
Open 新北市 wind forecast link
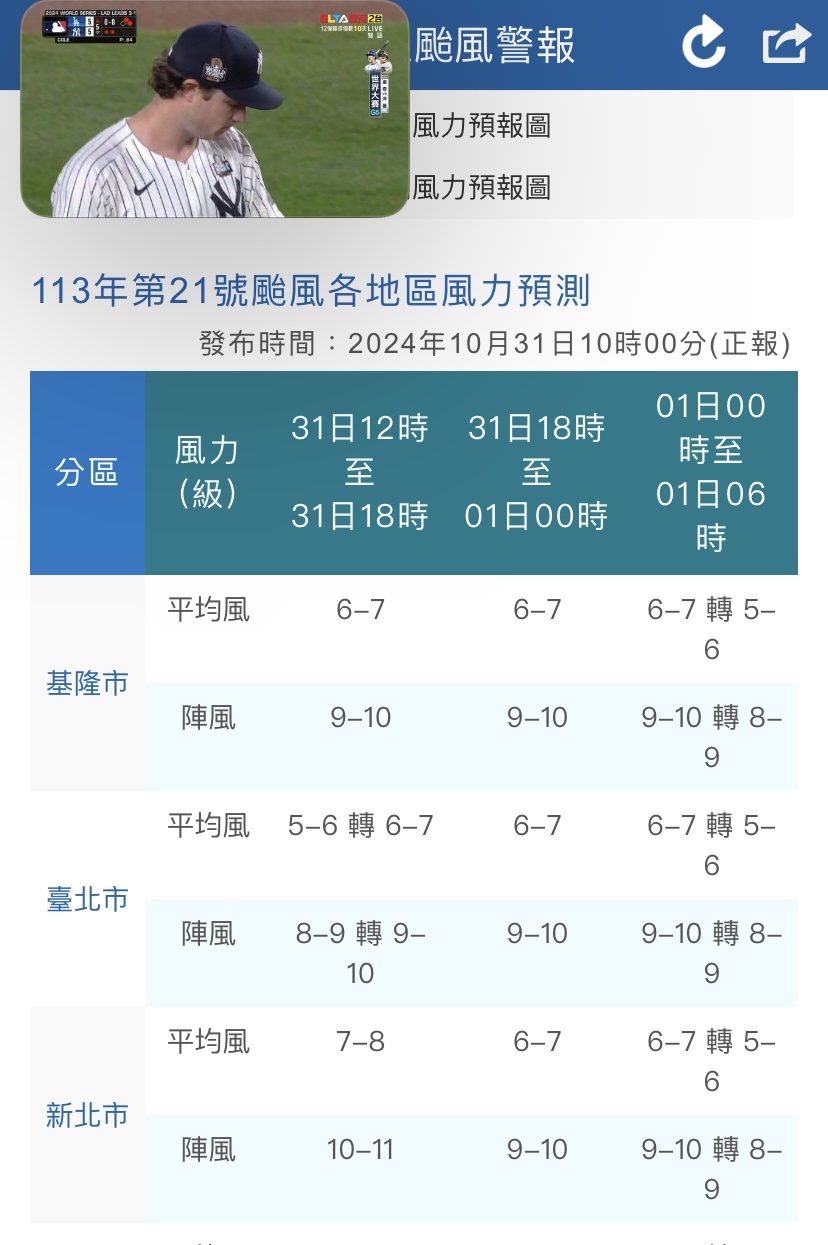pyautogui.click(x=88, y=1115)
